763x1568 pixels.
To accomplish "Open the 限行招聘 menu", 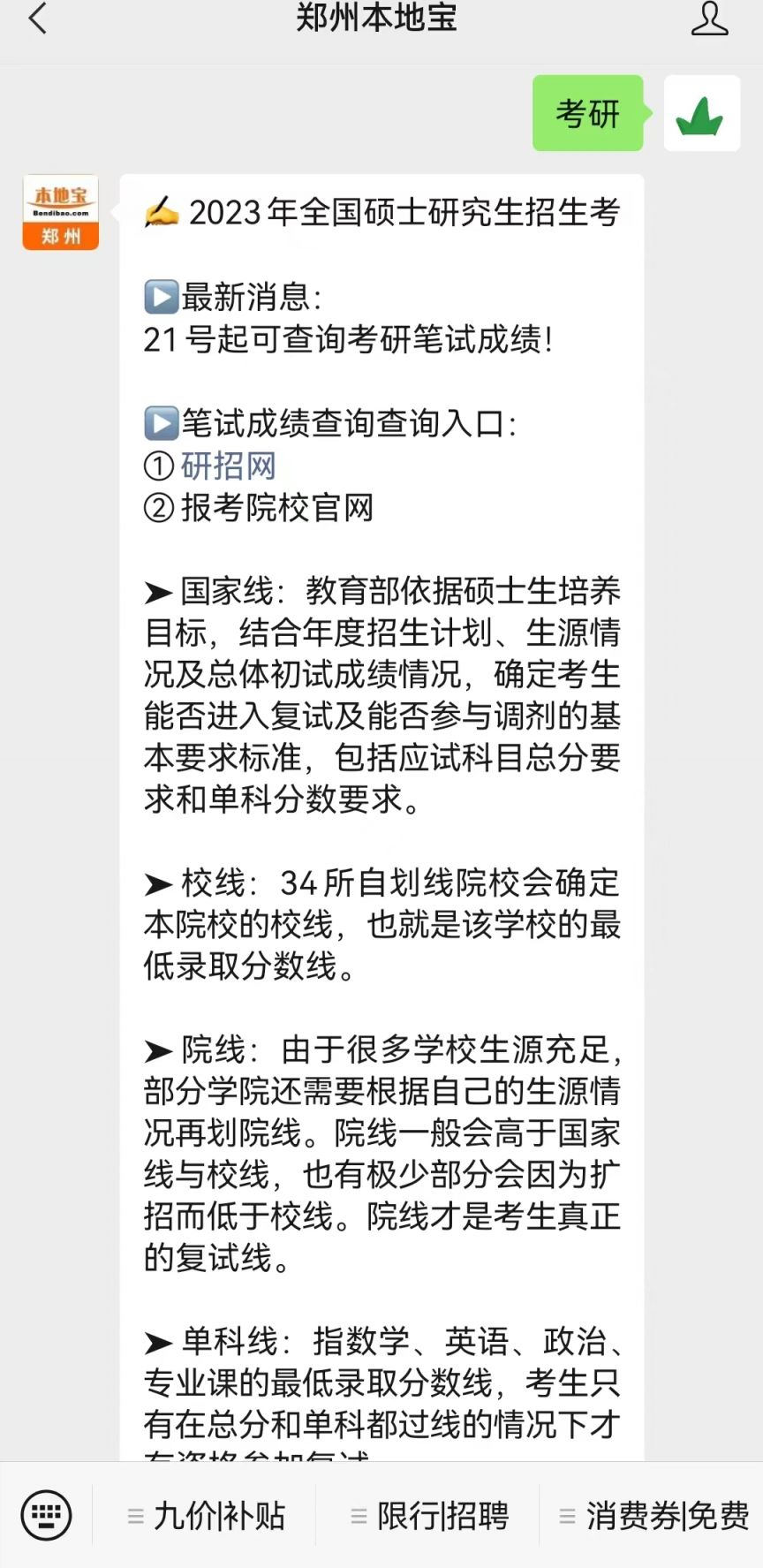I will pyautogui.click(x=430, y=1516).
